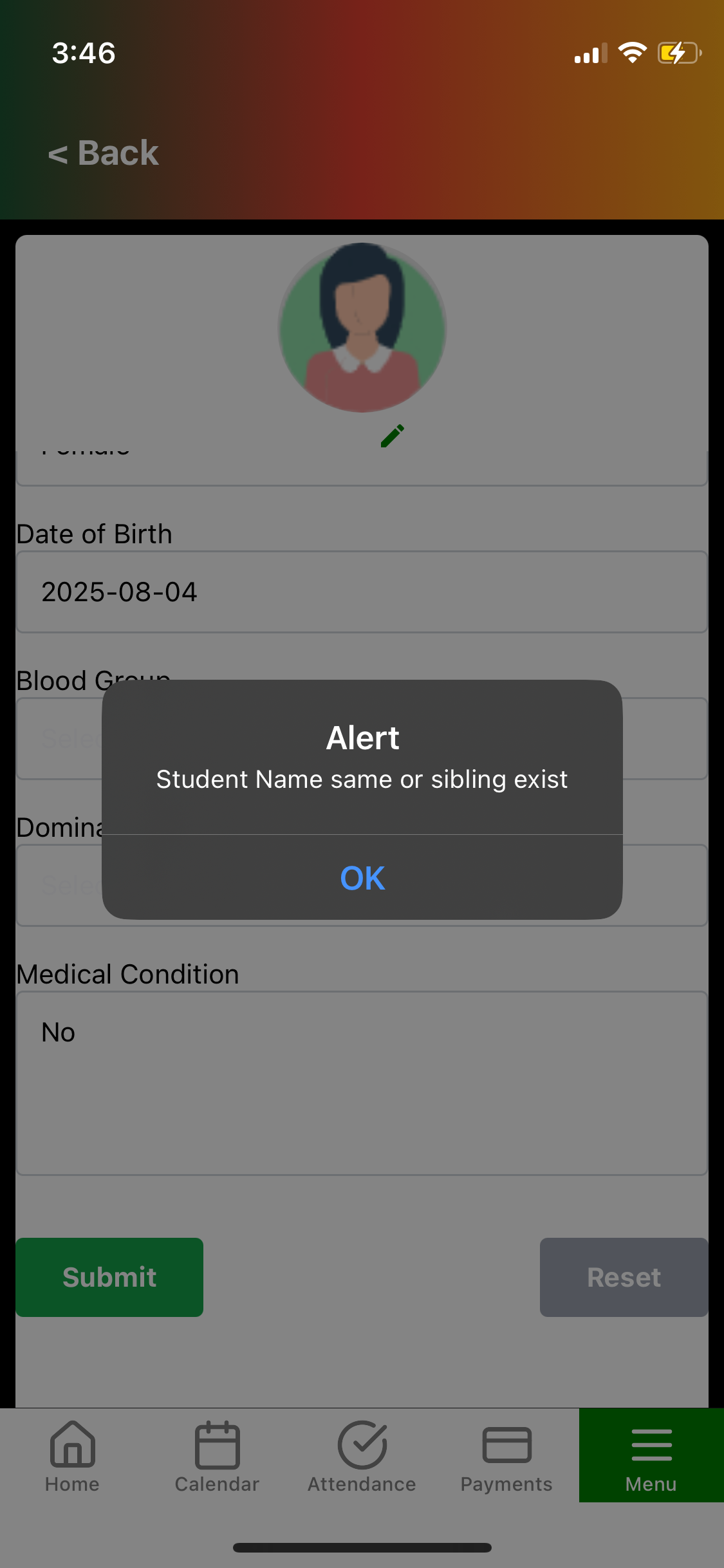The image size is (724, 1568).
Task: Reset the form fields
Action: click(623, 1277)
